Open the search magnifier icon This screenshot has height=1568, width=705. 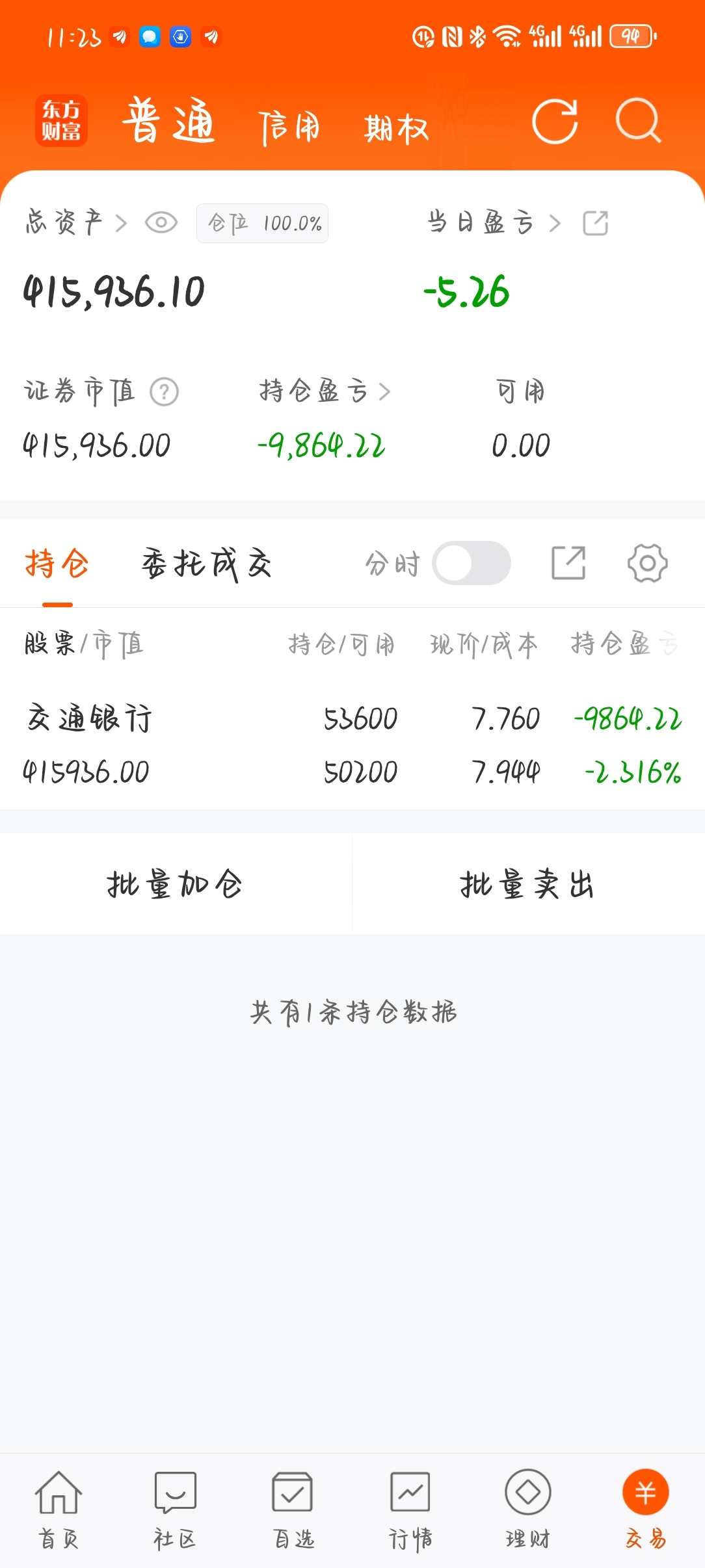(x=638, y=122)
